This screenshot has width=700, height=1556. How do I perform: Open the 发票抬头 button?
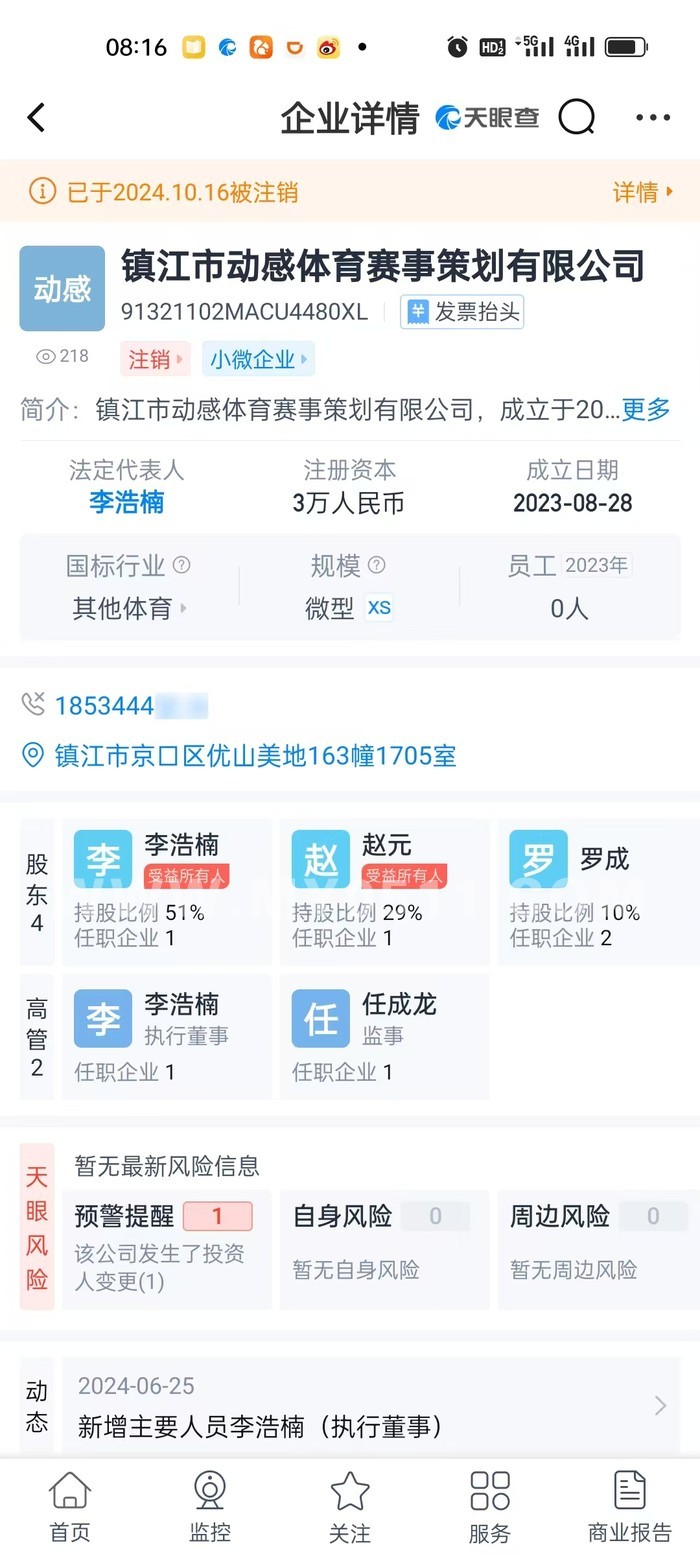point(462,312)
